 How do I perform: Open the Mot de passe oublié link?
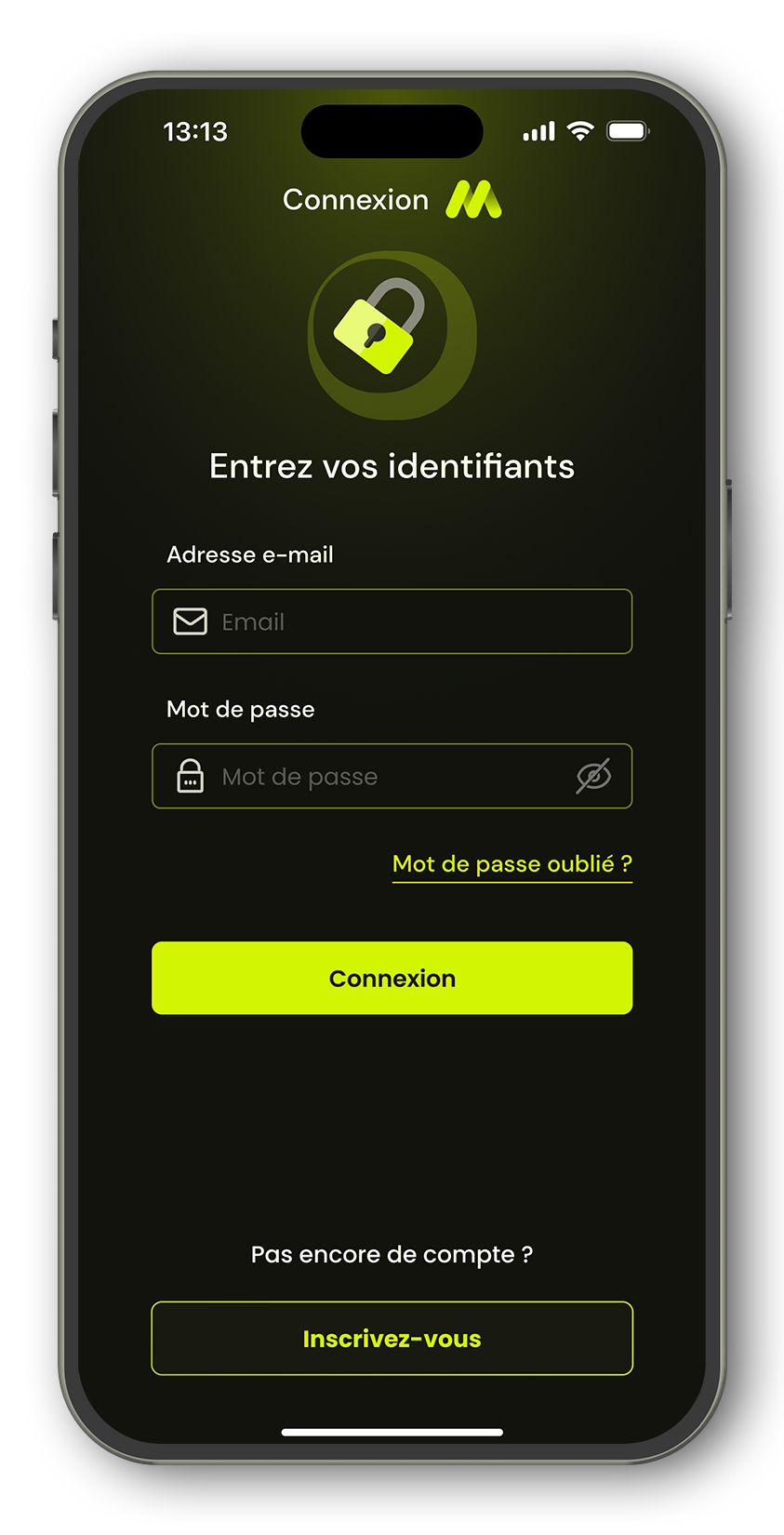[x=512, y=864]
